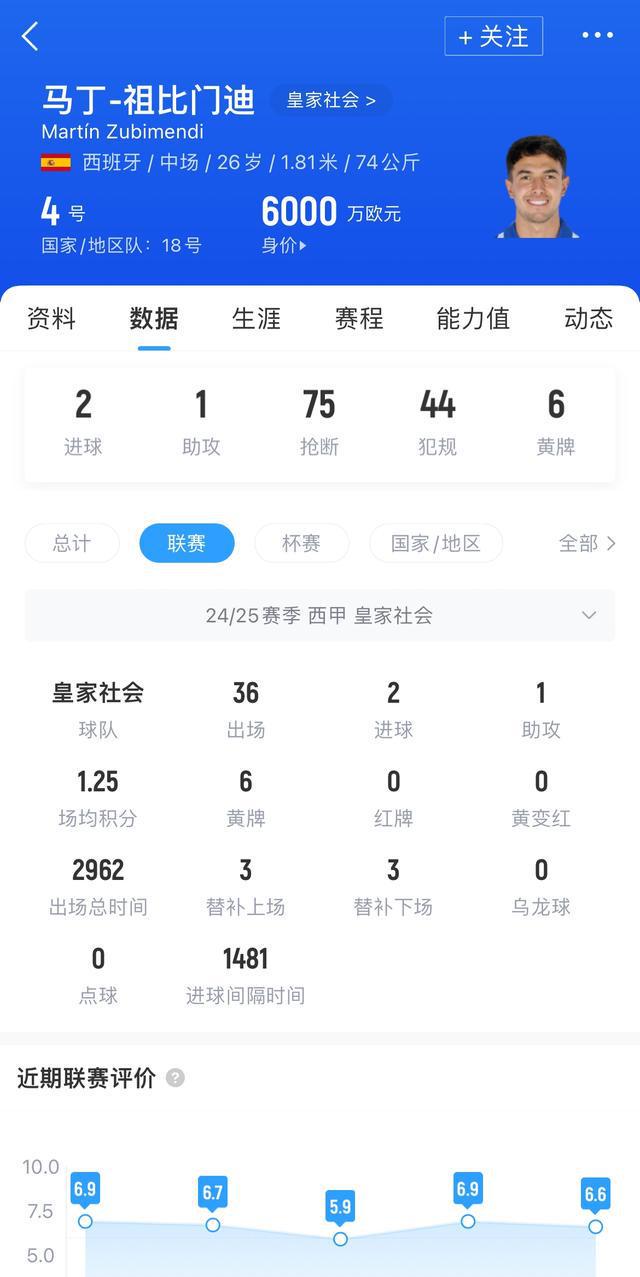The height and width of the screenshot is (1277, 640).
Task: Select the 杯赛 filter chip
Action: tap(301, 543)
